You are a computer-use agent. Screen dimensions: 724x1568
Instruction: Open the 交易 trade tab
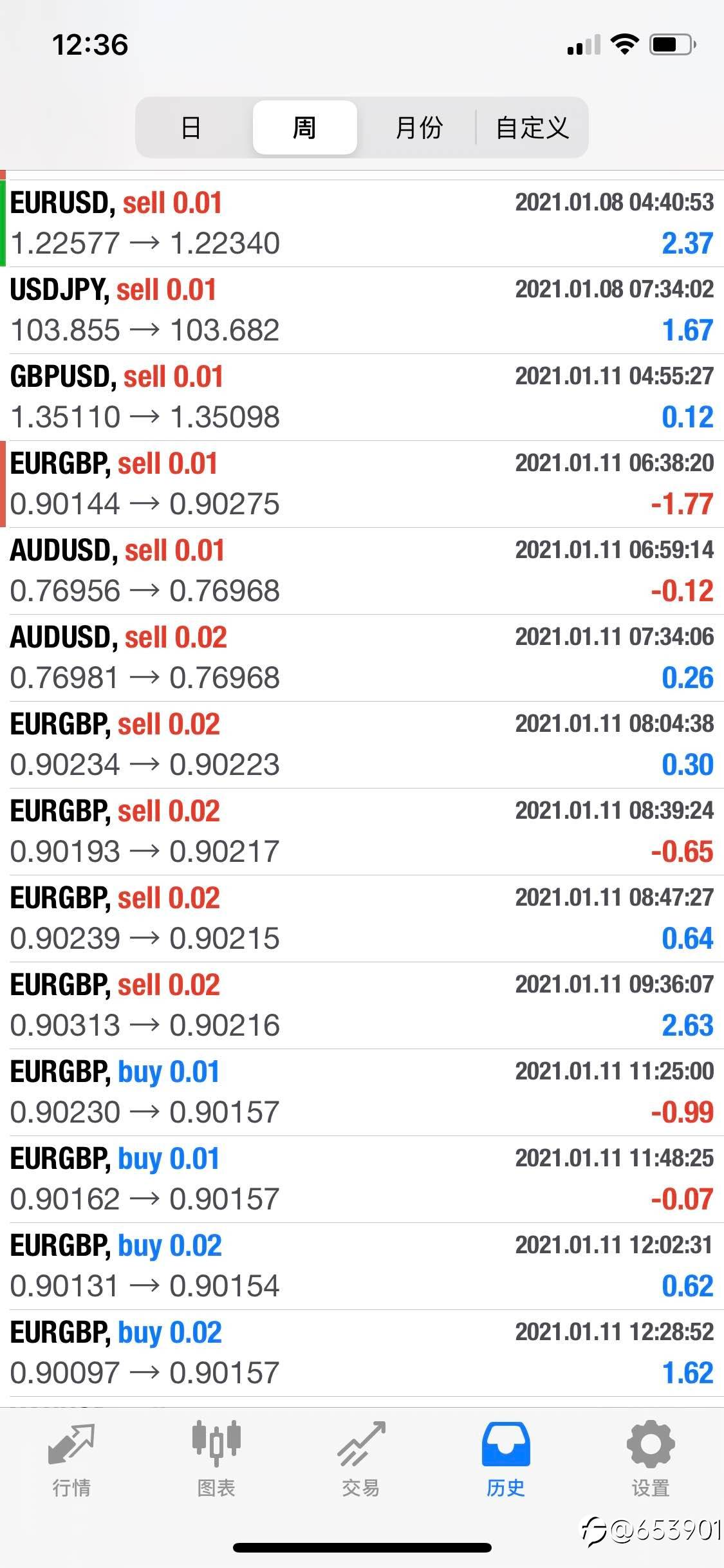pyautogui.click(x=361, y=1459)
